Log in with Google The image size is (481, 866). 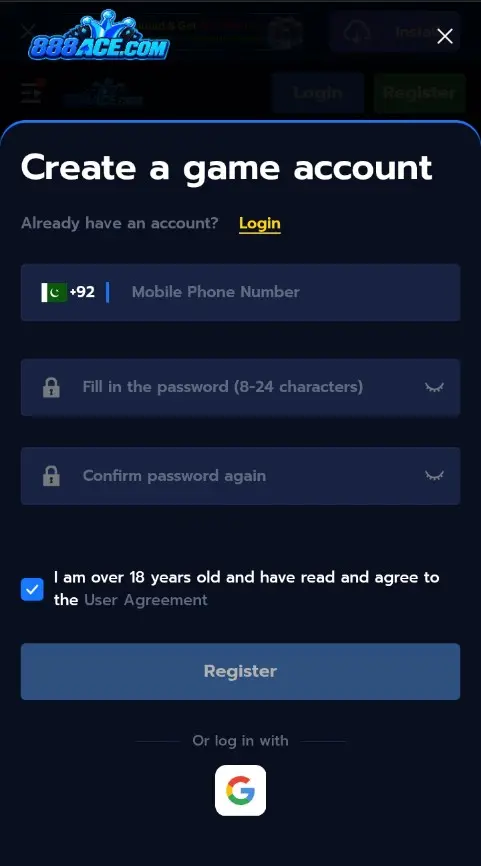pyautogui.click(x=240, y=790)
